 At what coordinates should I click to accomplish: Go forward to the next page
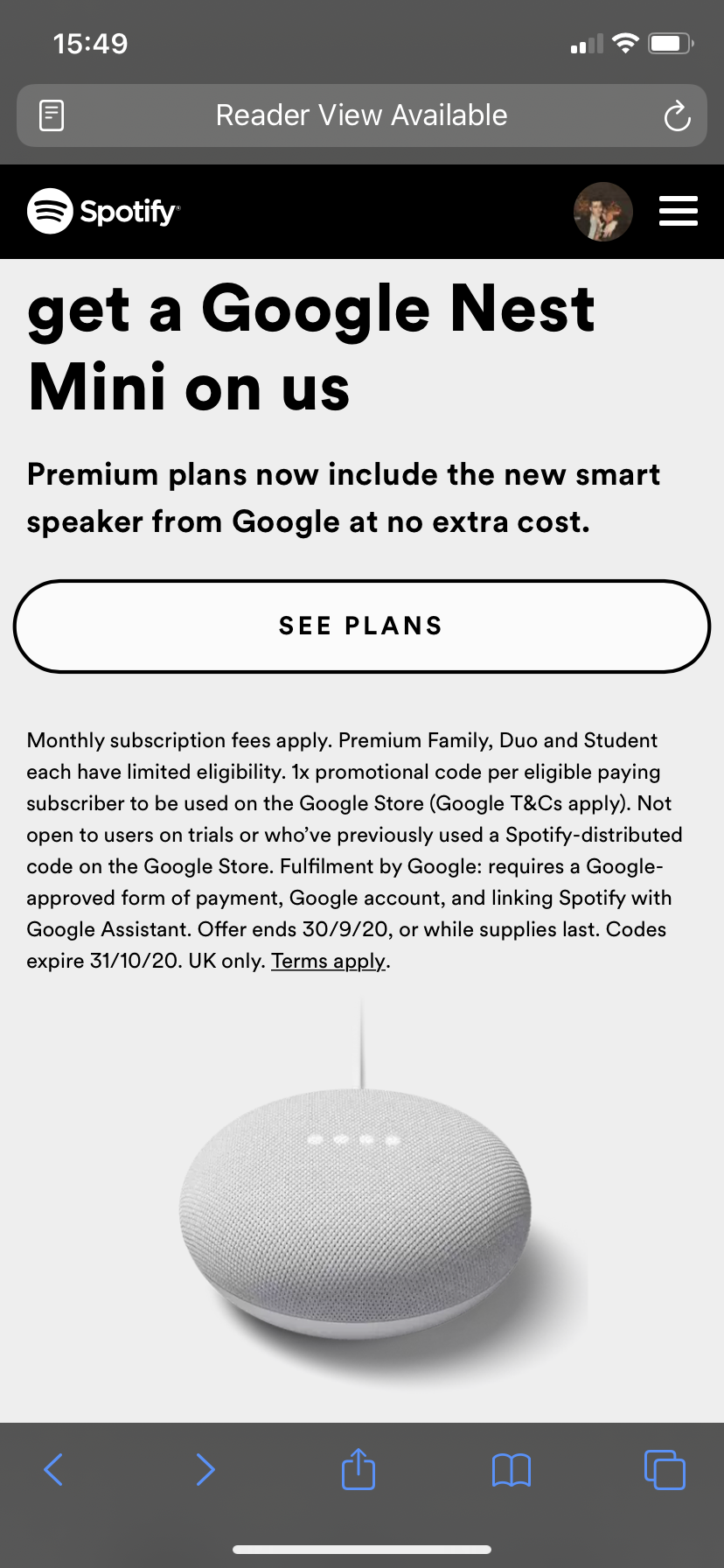[x=205, y=1469]
